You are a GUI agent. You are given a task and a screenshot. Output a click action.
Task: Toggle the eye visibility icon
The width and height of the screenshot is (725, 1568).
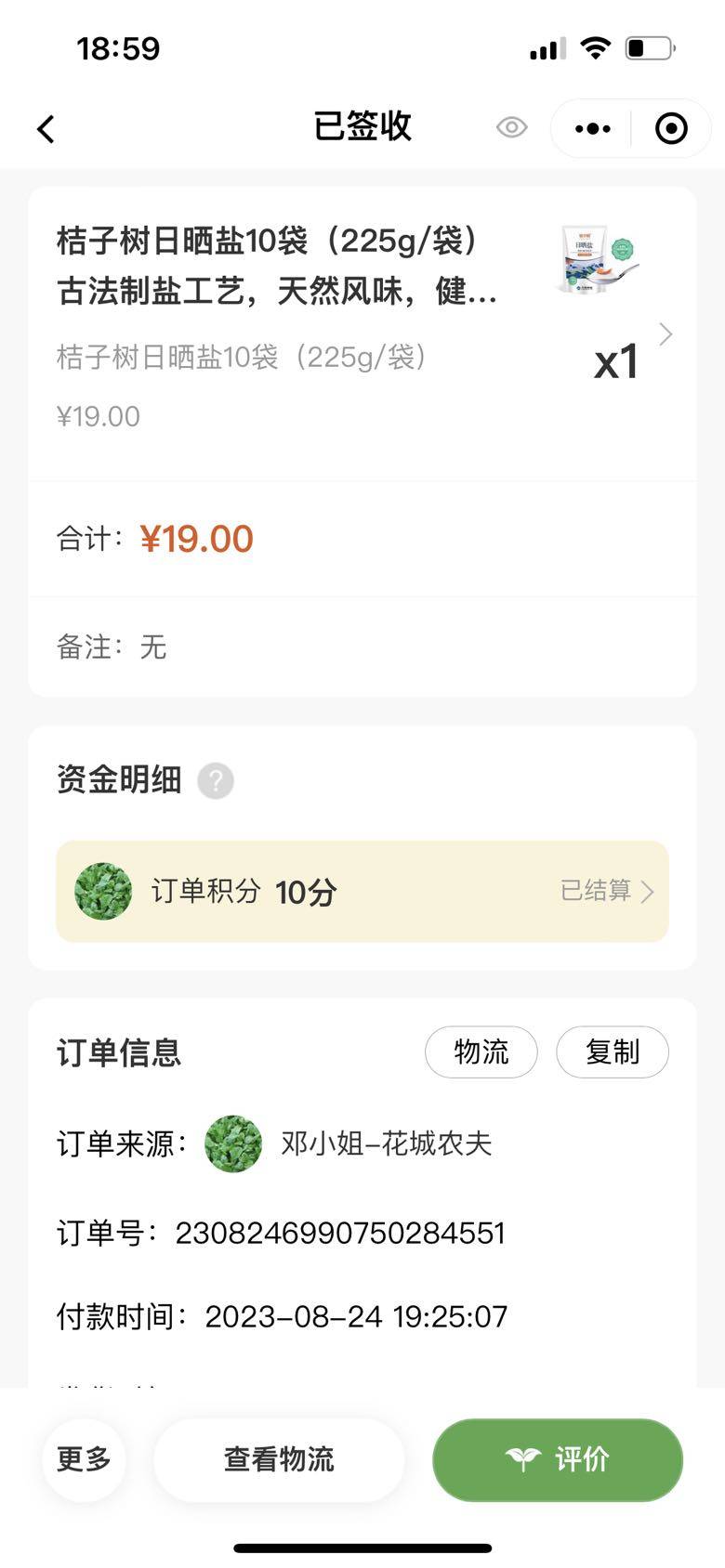tap(511, 127)
